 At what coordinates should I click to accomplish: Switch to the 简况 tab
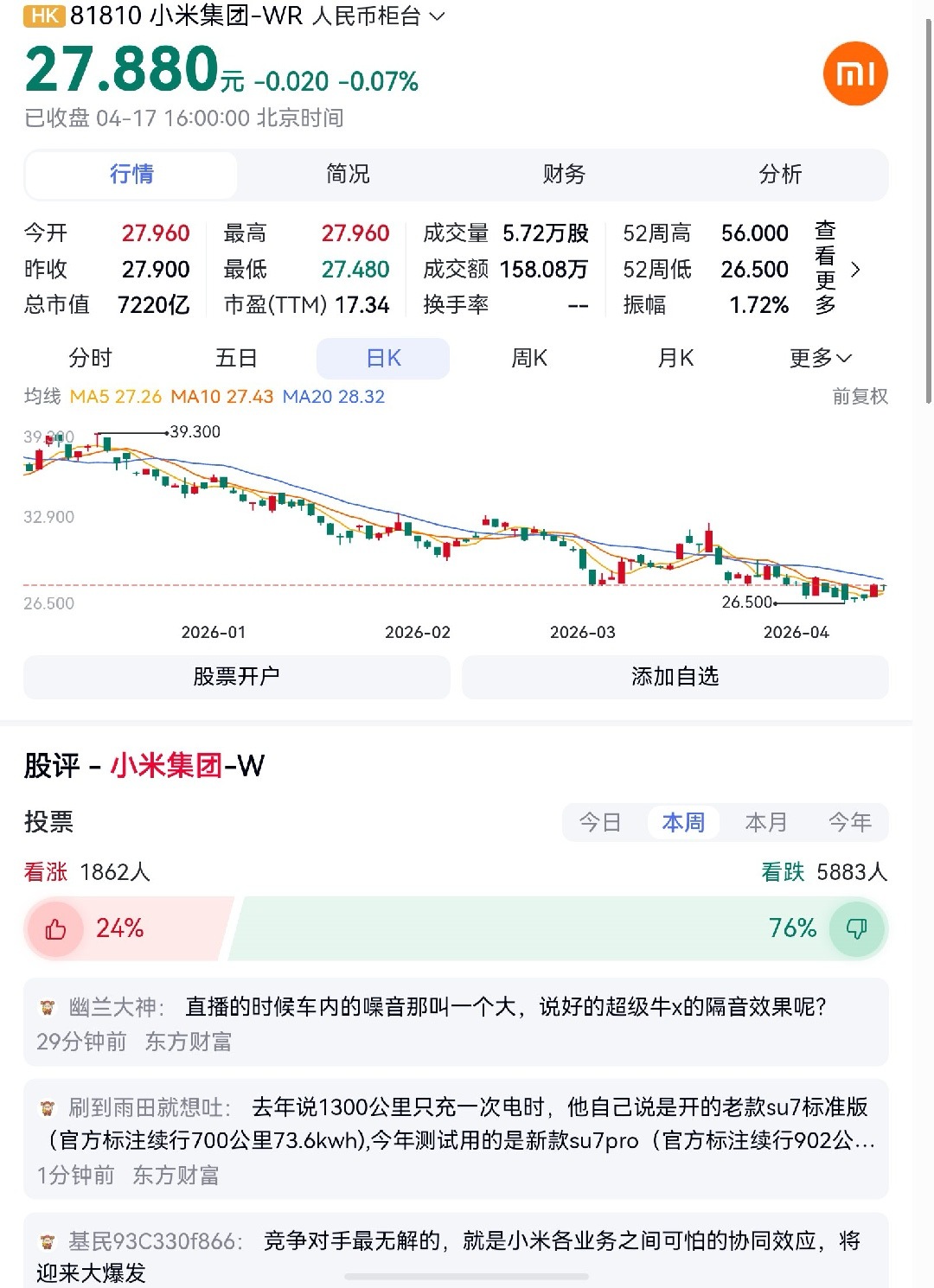click(x=348, y=175)
